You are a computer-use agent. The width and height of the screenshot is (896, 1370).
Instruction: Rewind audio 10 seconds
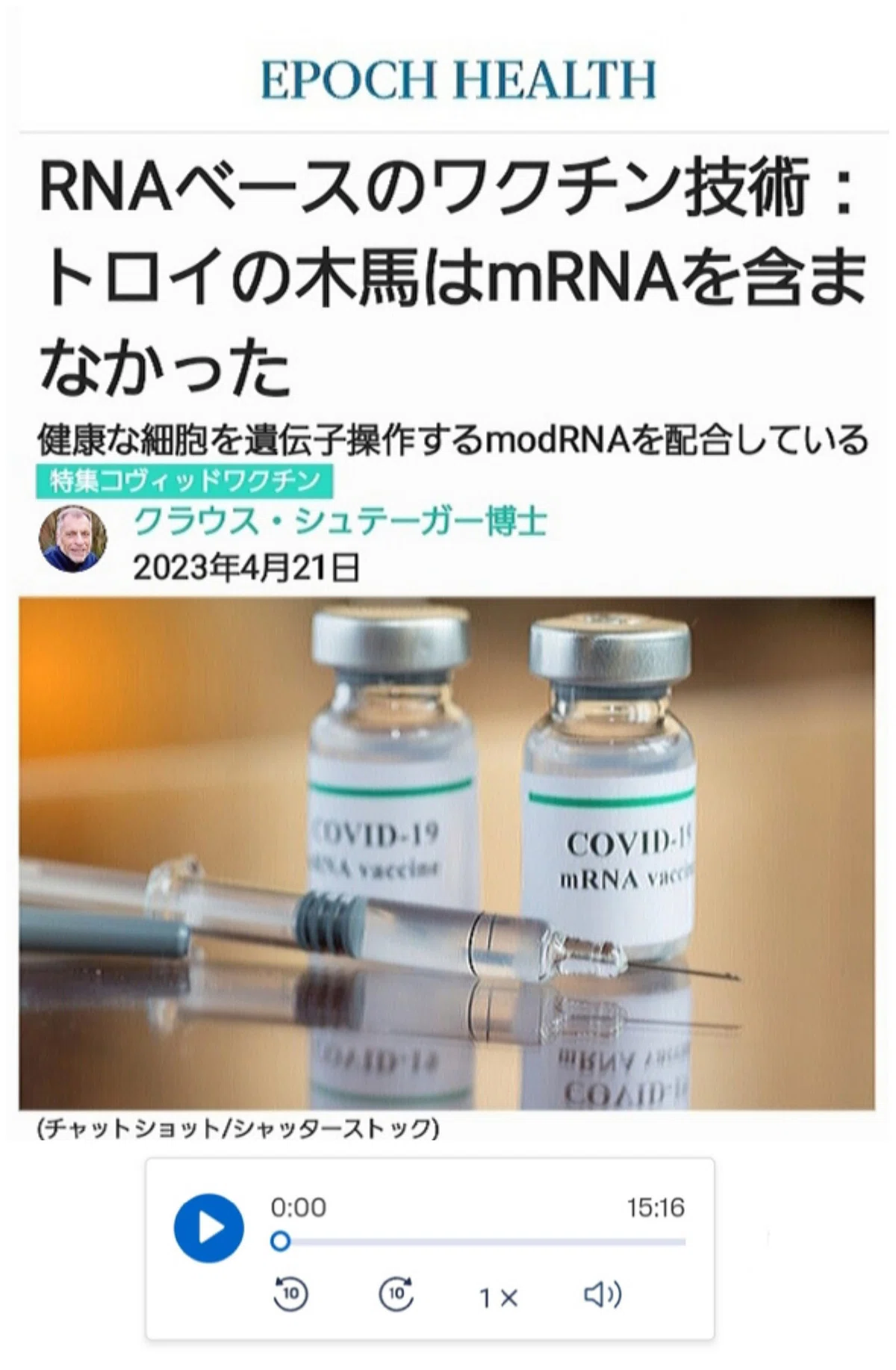(x=290, y=1295)
